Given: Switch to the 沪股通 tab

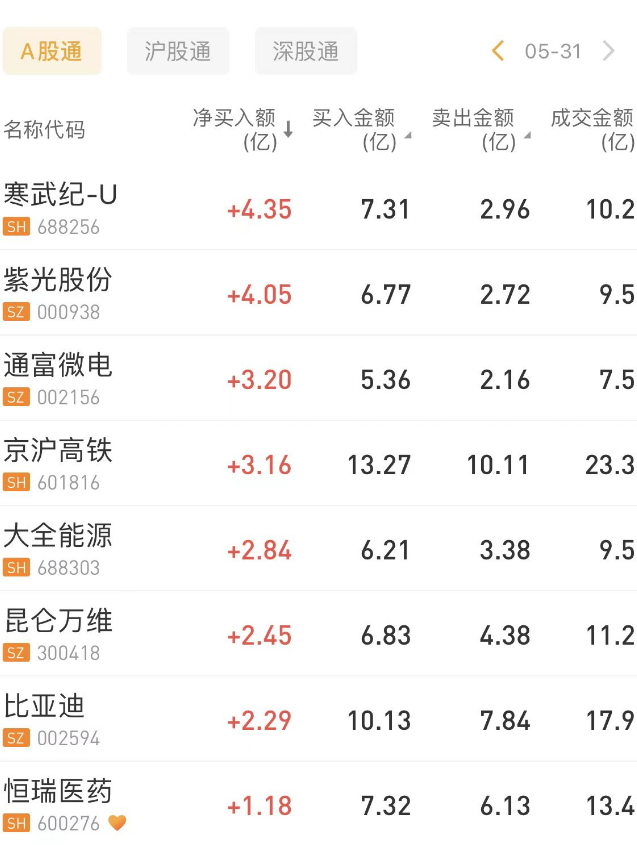Looking at the screenshot, I should tap(178, 51).
